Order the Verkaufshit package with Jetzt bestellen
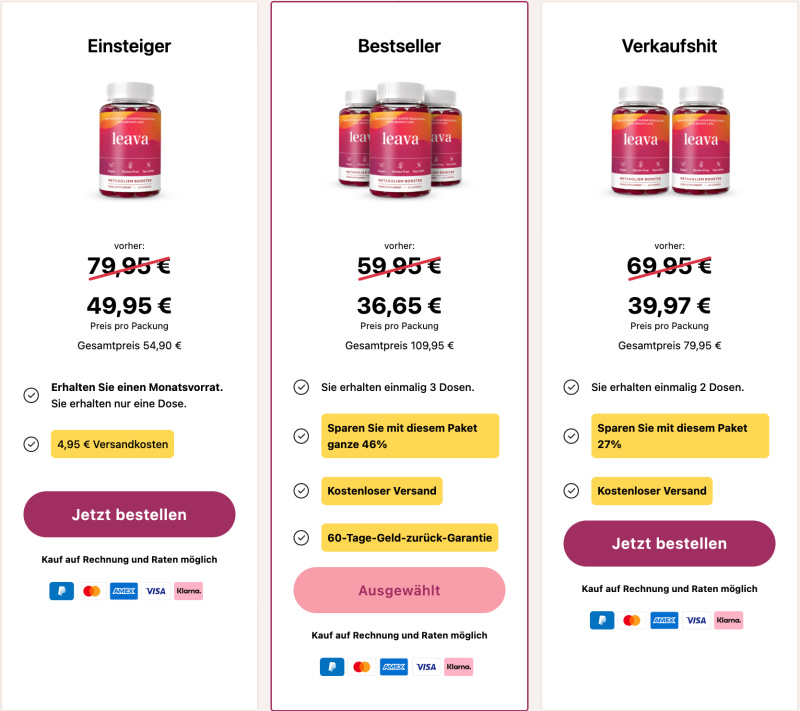This screenshot has height=711, width=800. tap(669, 544)
